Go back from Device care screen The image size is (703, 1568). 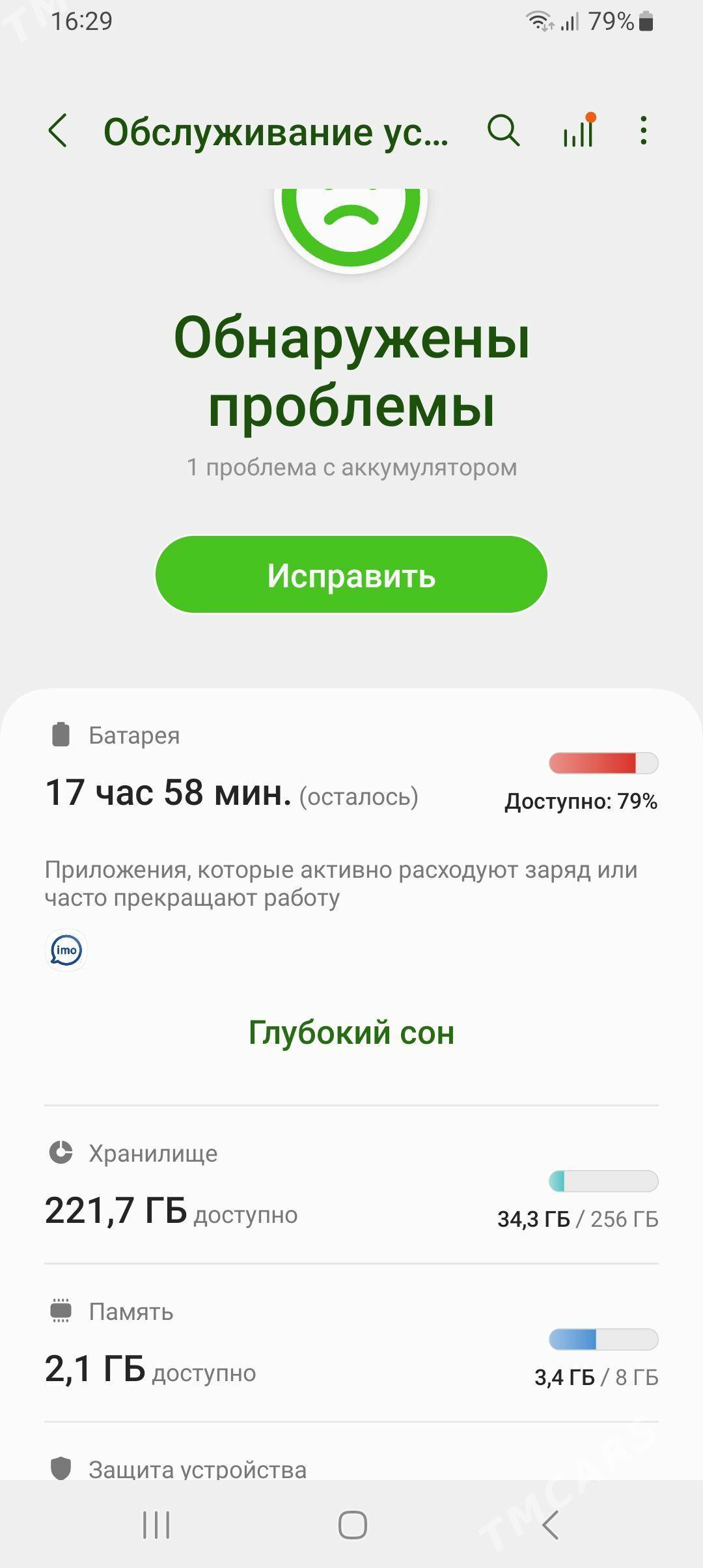click(x=58, y=131)
